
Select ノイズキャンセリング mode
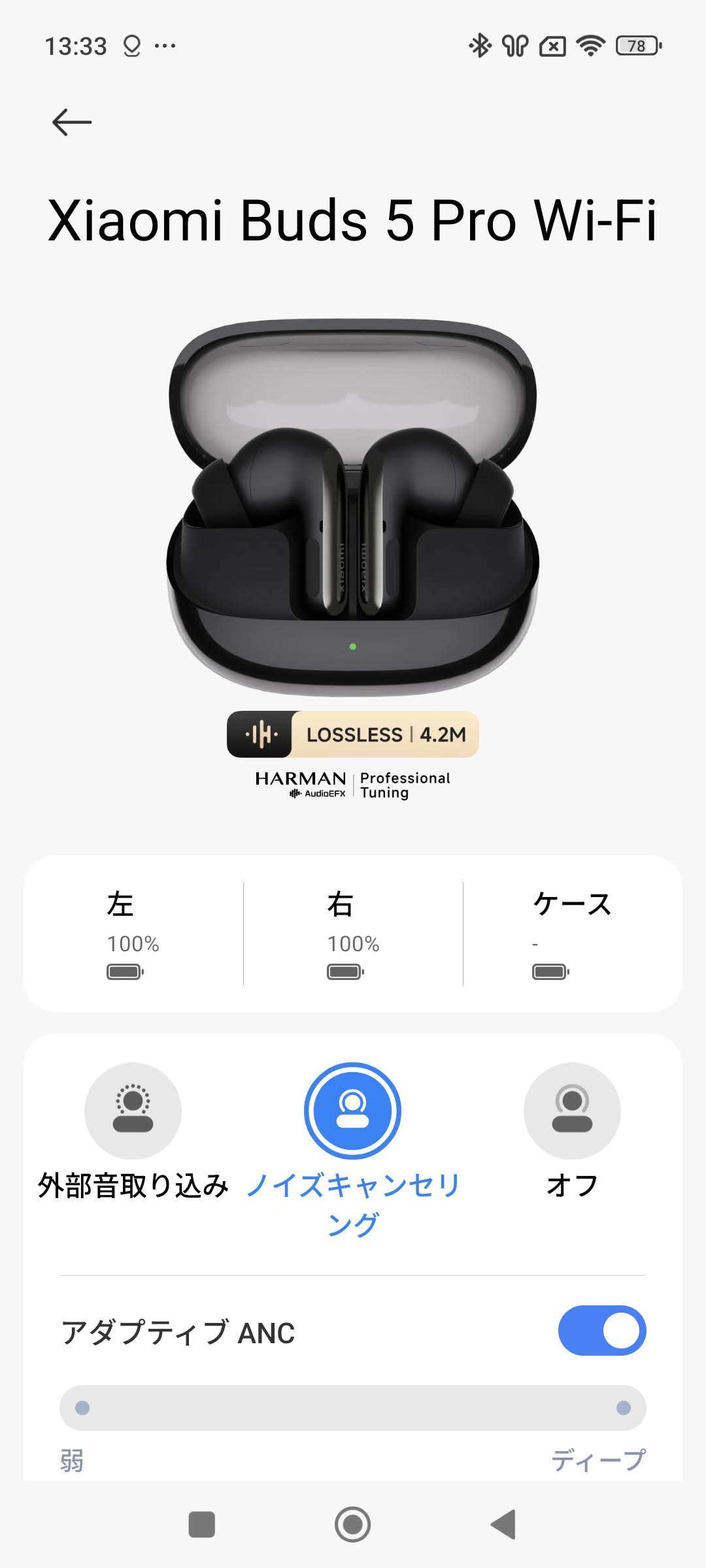coord(352,1111)
